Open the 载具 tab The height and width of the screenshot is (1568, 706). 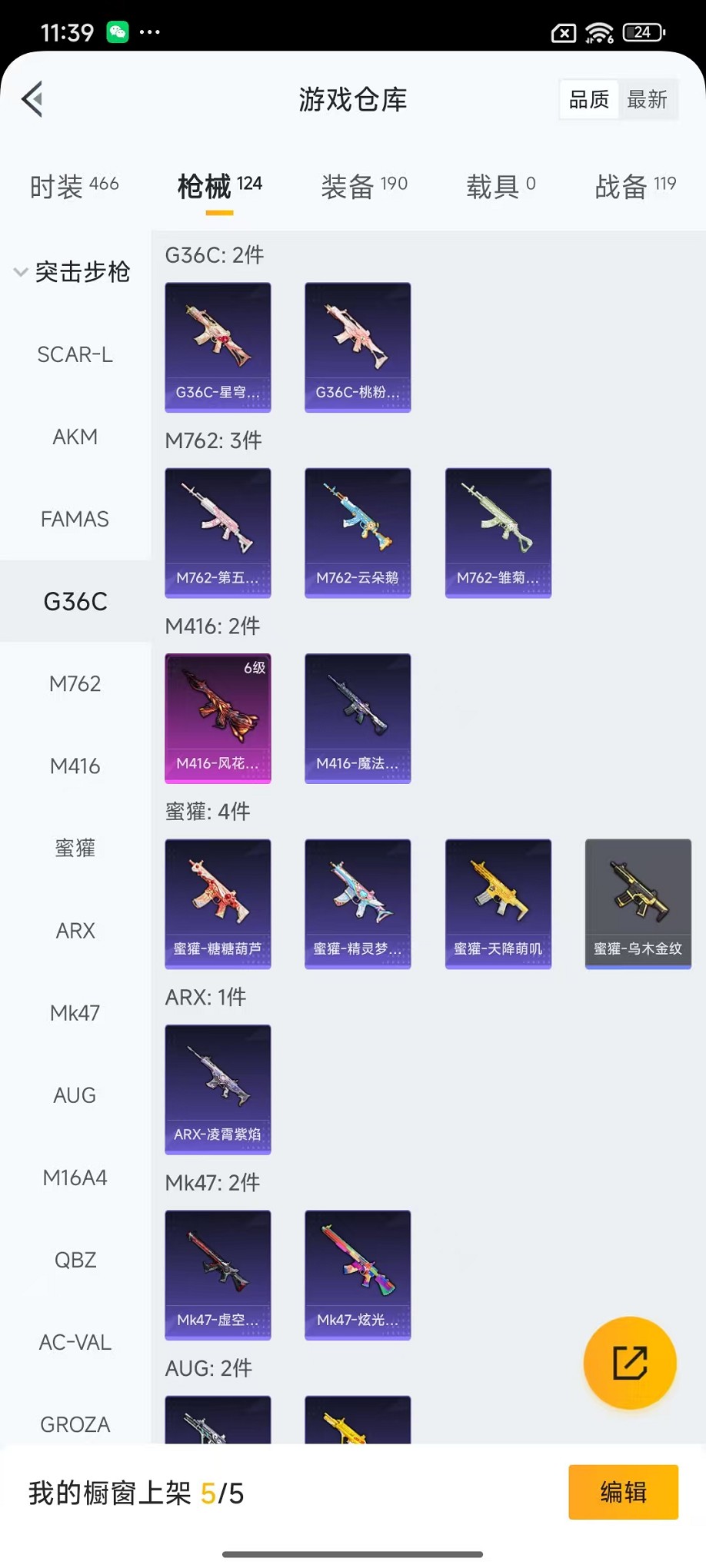pyautogui.click(x=501, y=186)
